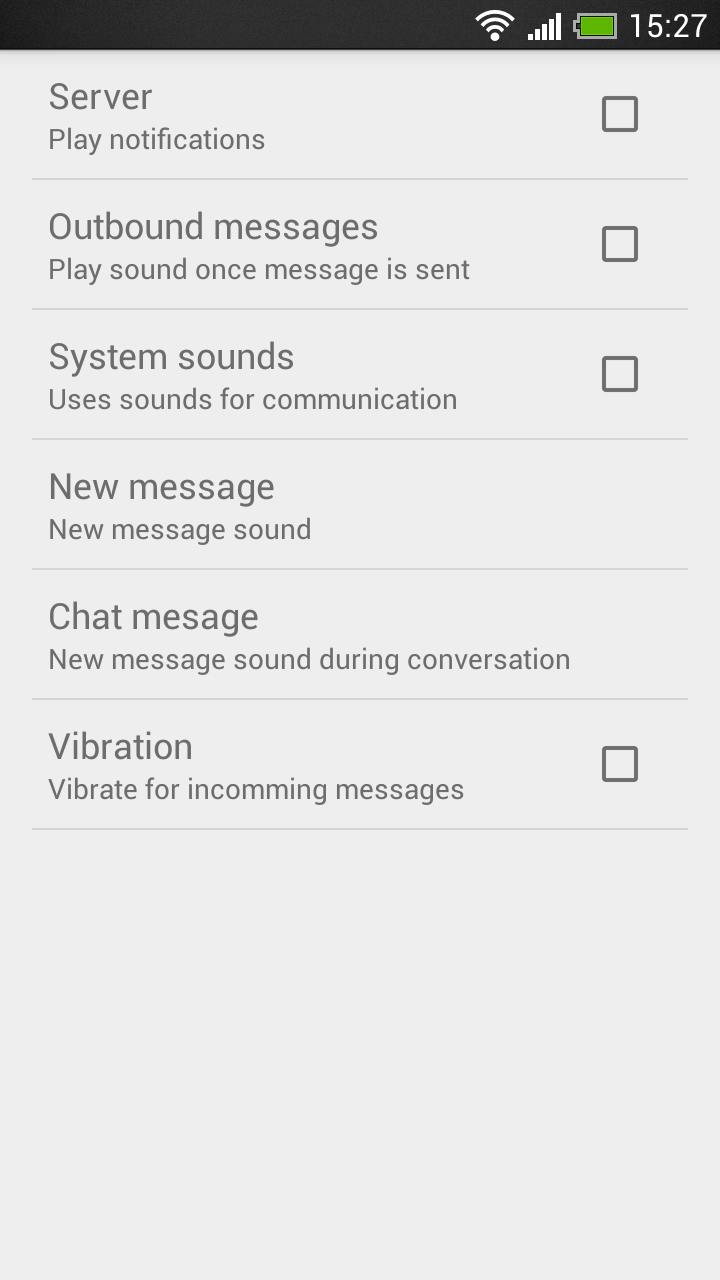
Task: Enable the Server play notifications checkbox
Action: (x=619, y=115)
